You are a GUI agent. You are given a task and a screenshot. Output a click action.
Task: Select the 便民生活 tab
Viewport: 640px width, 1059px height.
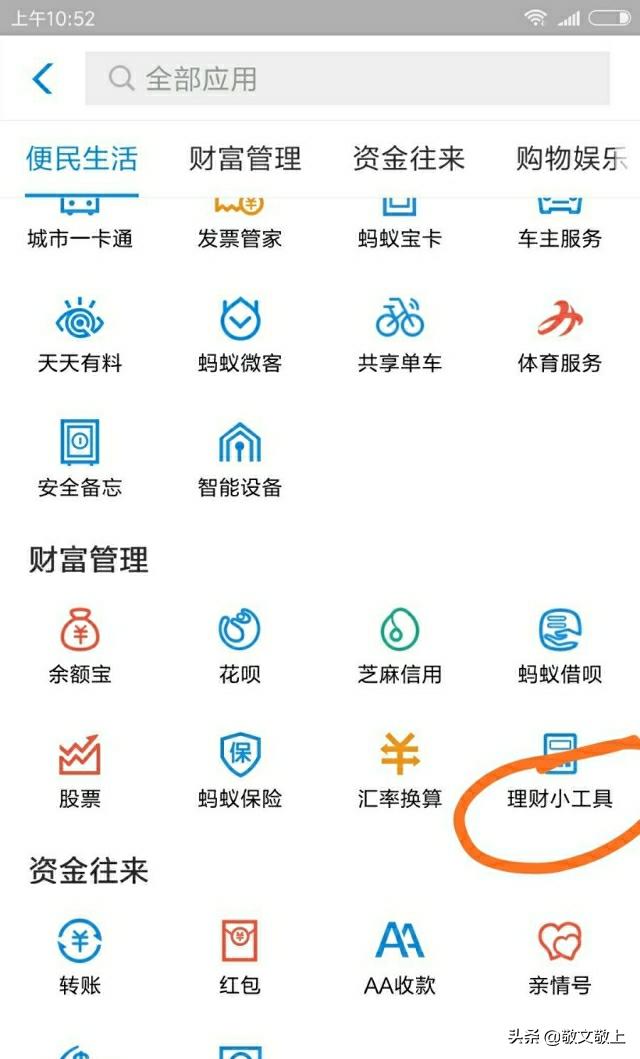[x=82, y=158]
